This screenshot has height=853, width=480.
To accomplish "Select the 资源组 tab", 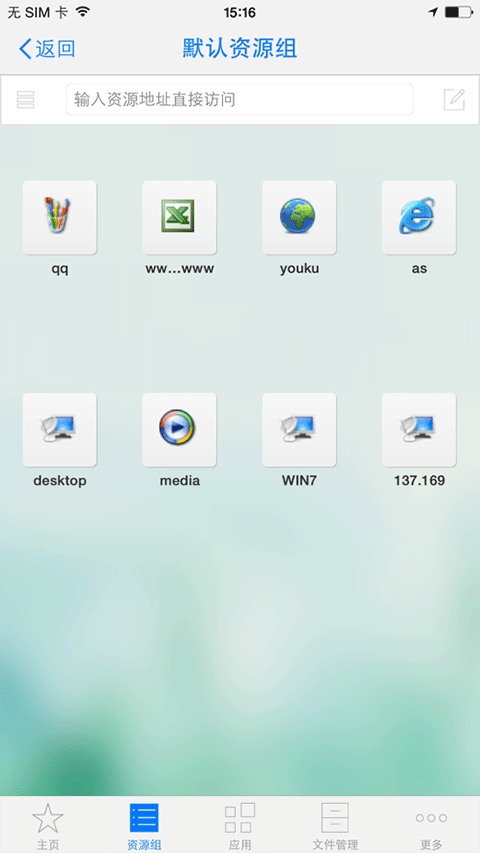I will [x=144, y=826].
